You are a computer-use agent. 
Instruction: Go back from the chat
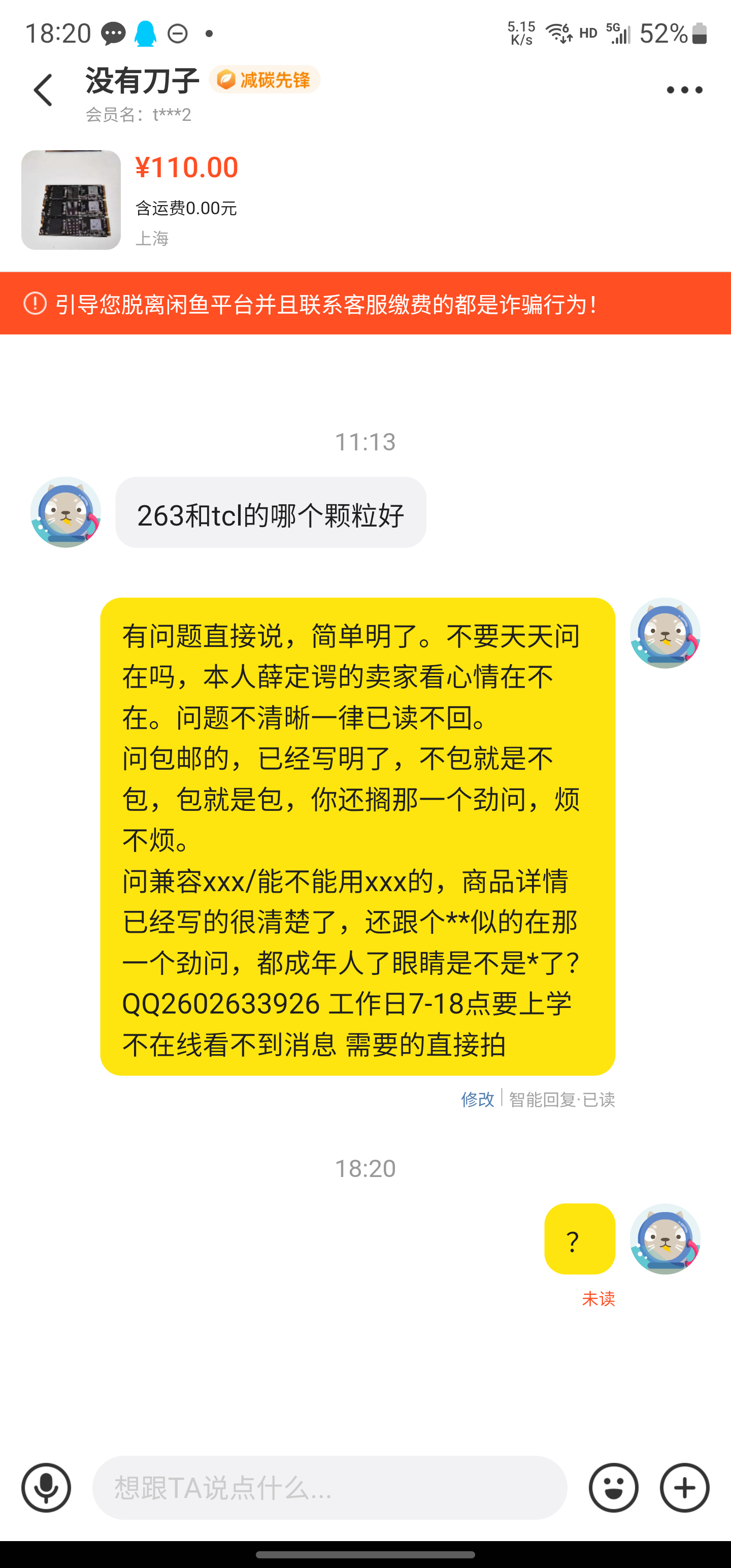(x=43, y=90)
